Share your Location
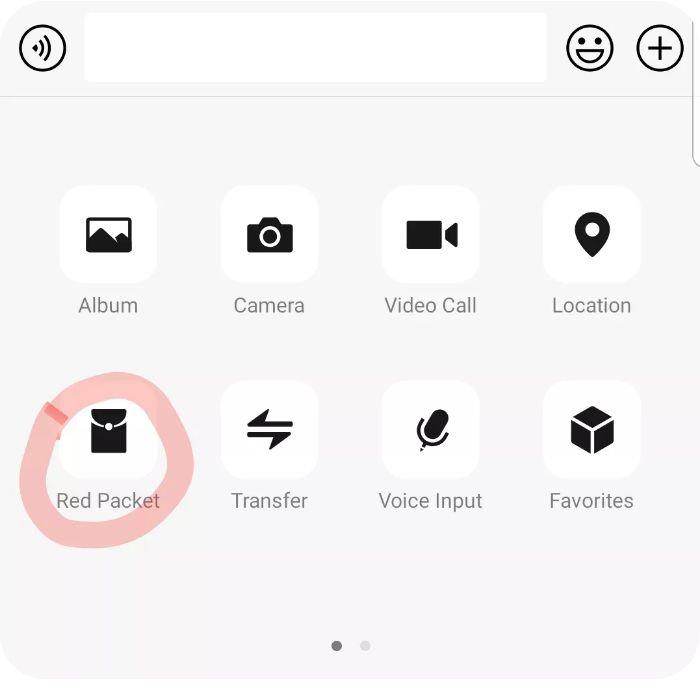Viewport: 700px width, 695px height. (x=592, y=235)
